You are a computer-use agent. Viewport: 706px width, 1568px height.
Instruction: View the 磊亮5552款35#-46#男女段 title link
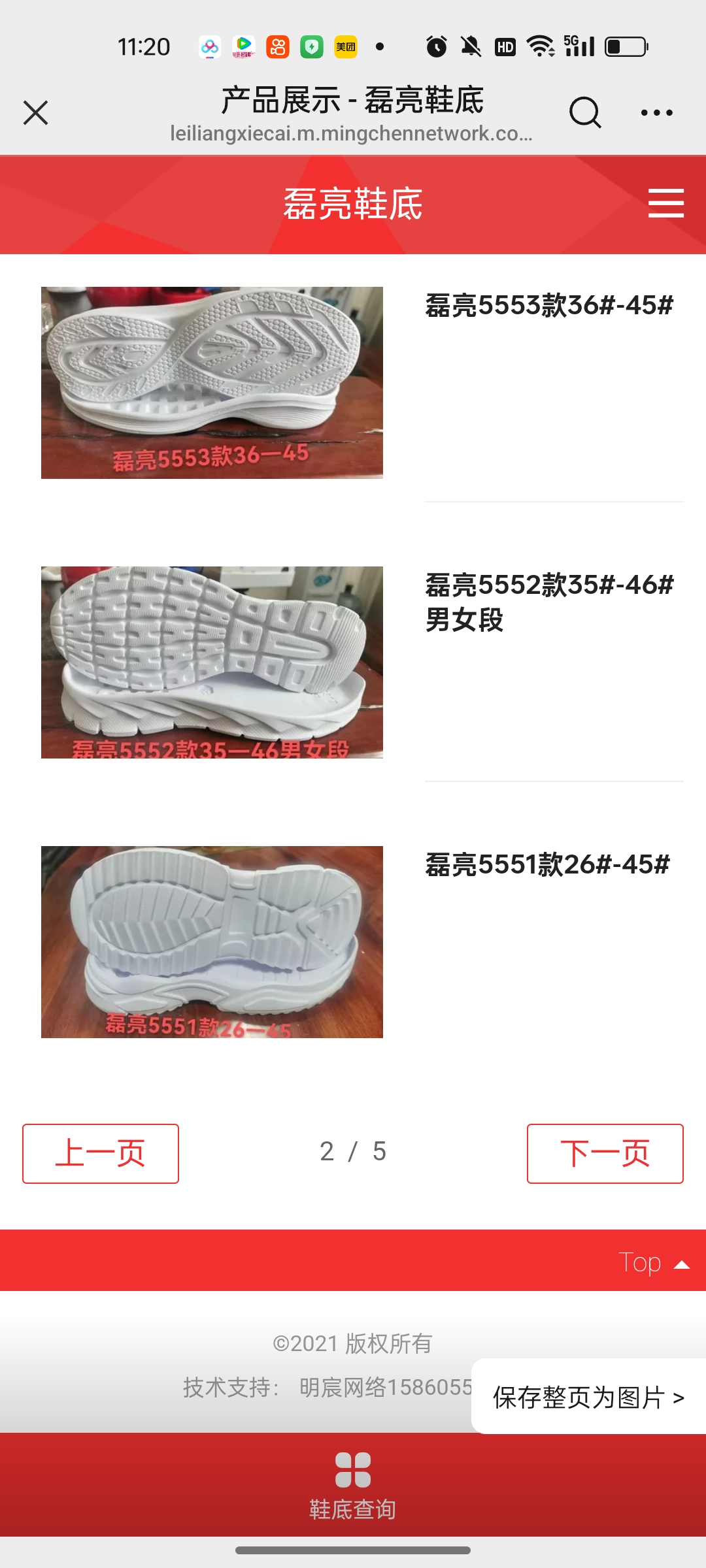click(x=549, y=602)
